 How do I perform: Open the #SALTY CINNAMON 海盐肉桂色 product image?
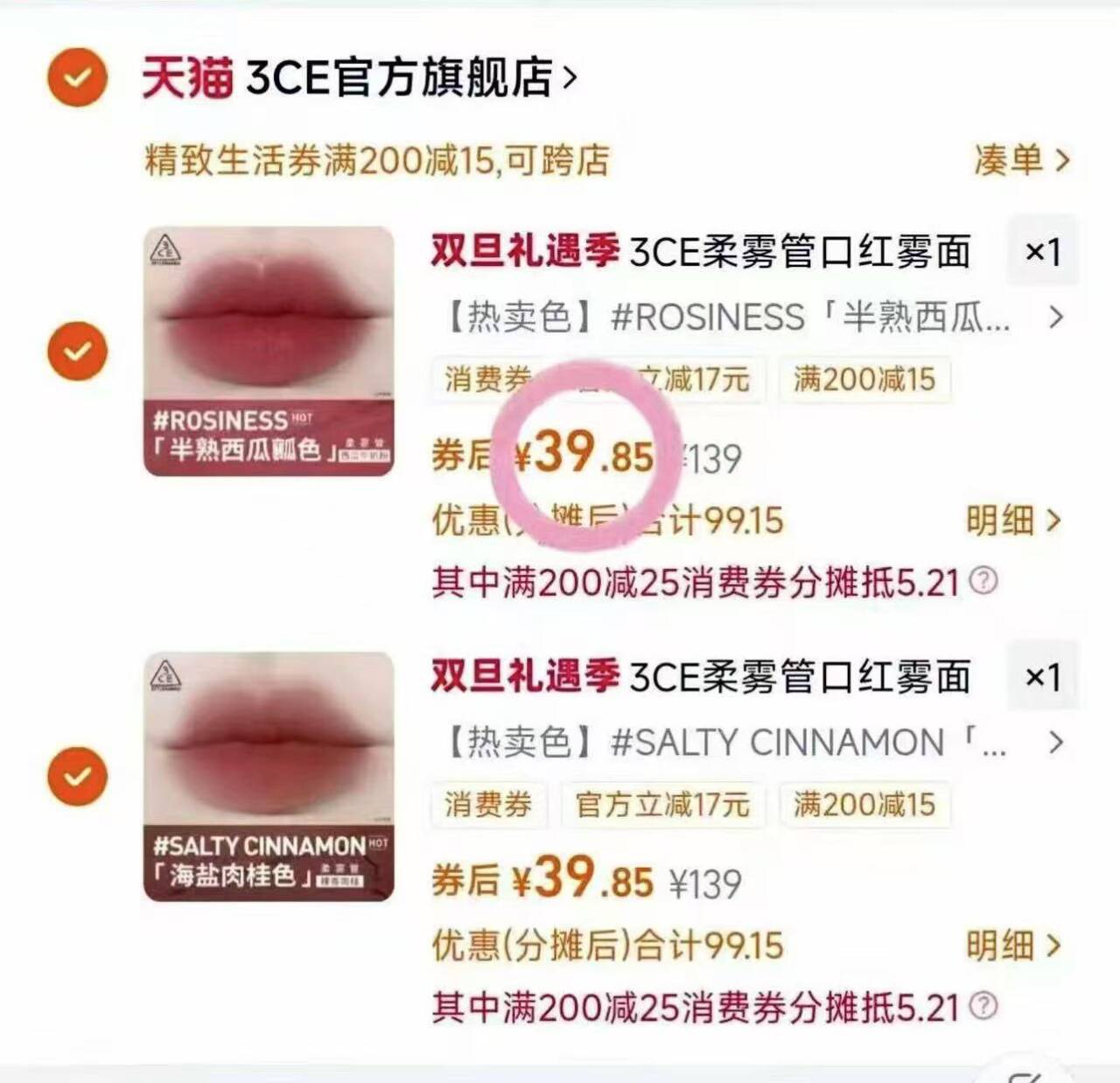point(269,776)
